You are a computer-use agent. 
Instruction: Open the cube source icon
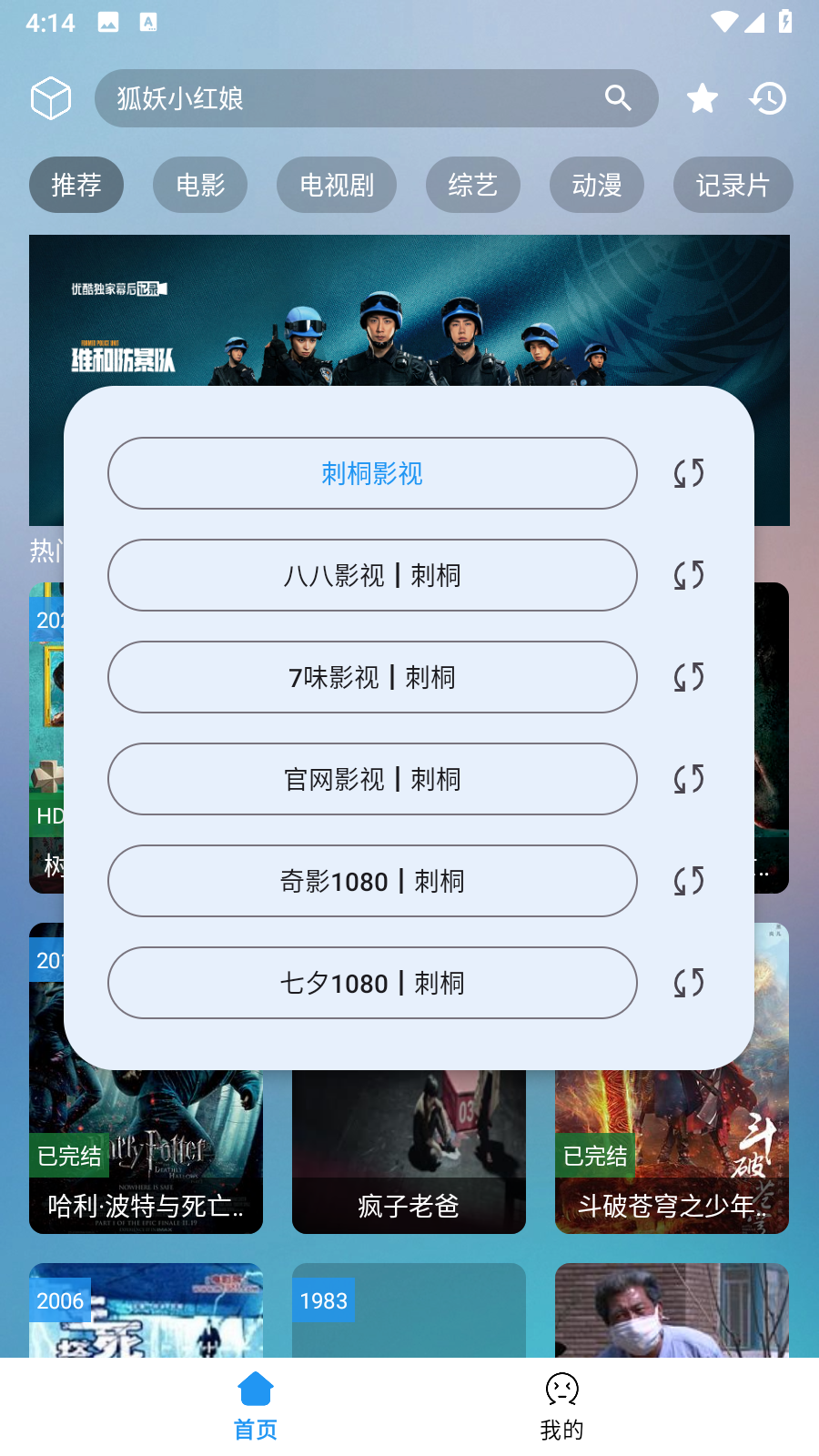(x=51, y=98)
